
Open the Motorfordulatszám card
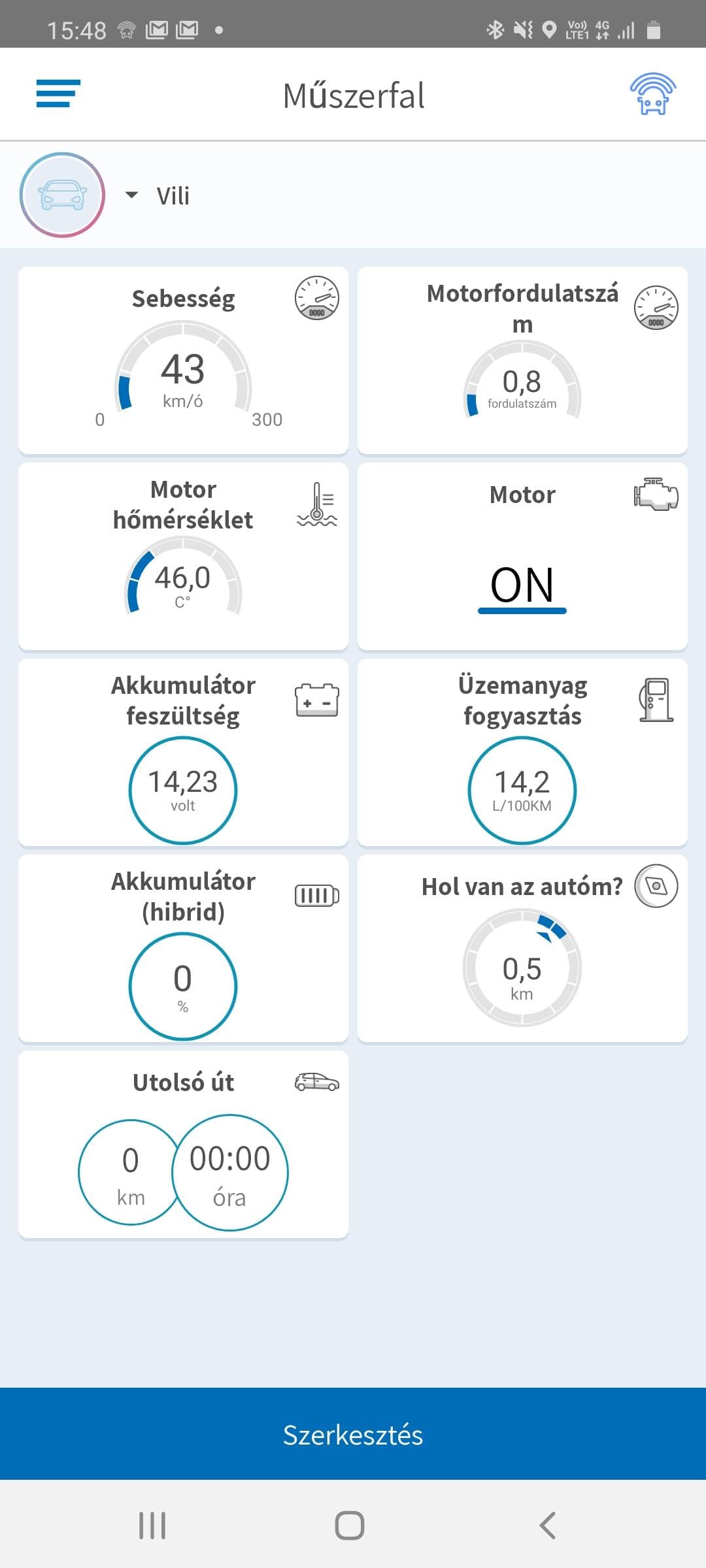pos(522,360)
